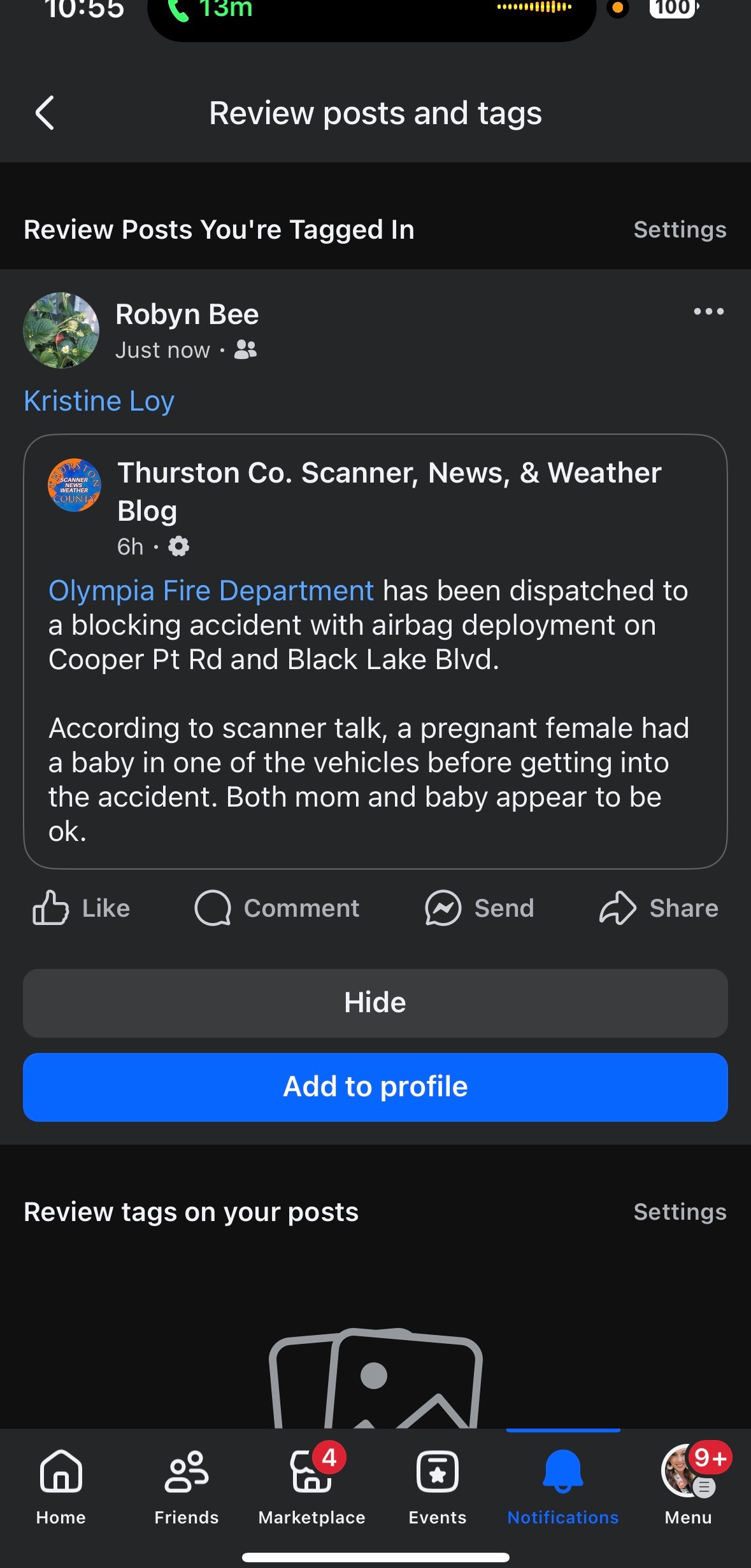This screenshot has height=1568, width=751.
Task: Open the three-dot menu on Robyn Bee's post
Action: pos(708,311)
